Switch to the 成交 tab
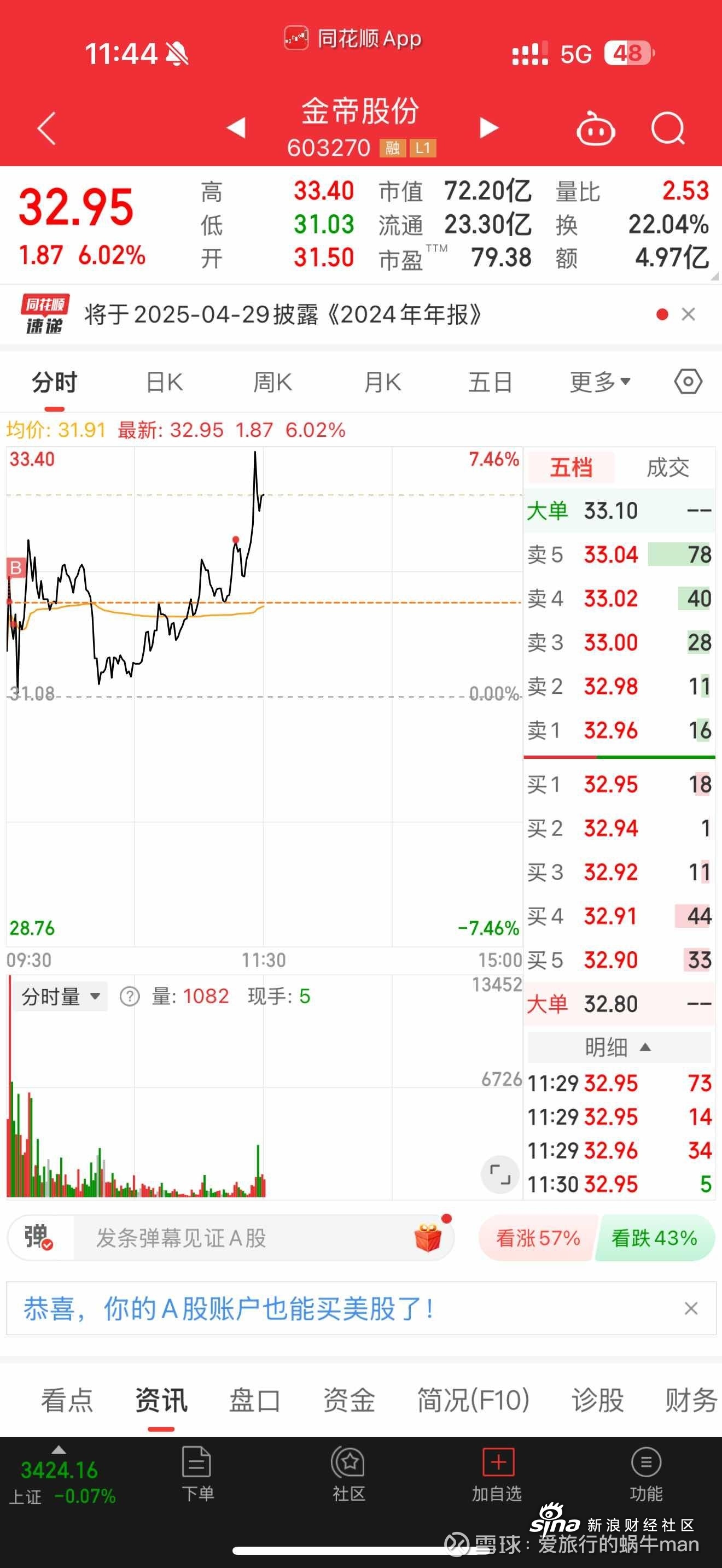 pyautogui.click(x=667, y=467)
